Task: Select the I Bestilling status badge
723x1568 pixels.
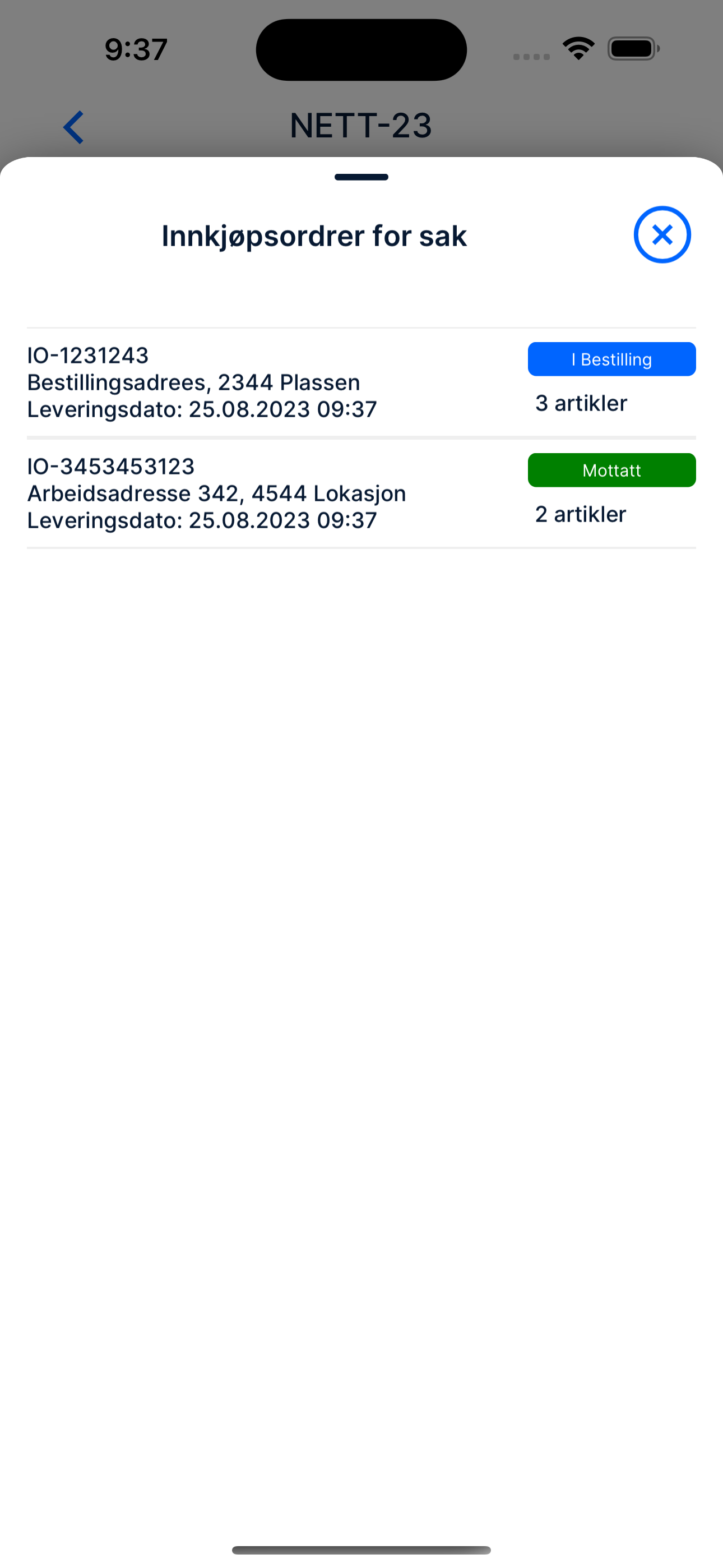Action: 611,358
